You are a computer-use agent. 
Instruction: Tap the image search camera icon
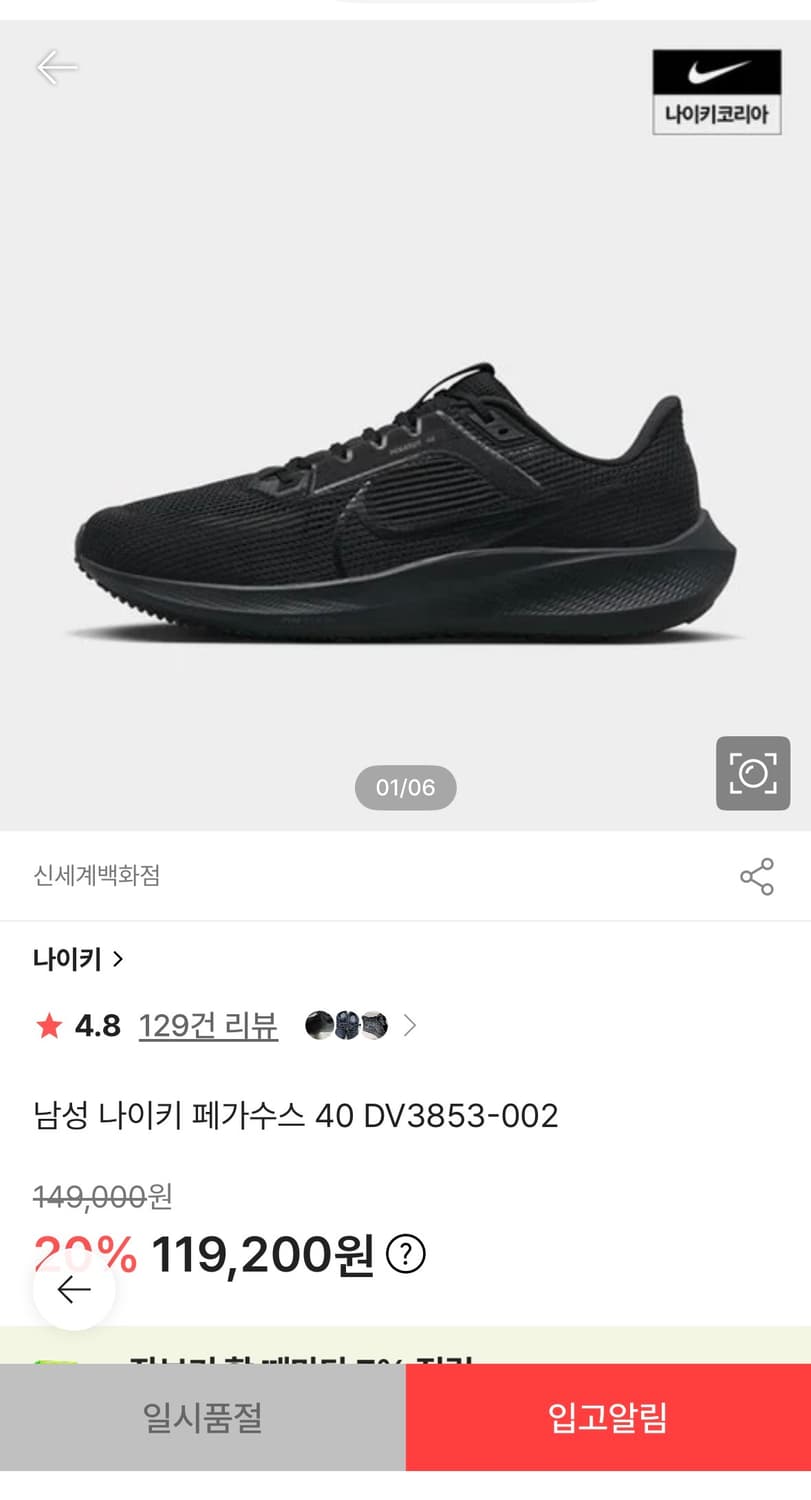pyautogui.click(x=752, y=771)
